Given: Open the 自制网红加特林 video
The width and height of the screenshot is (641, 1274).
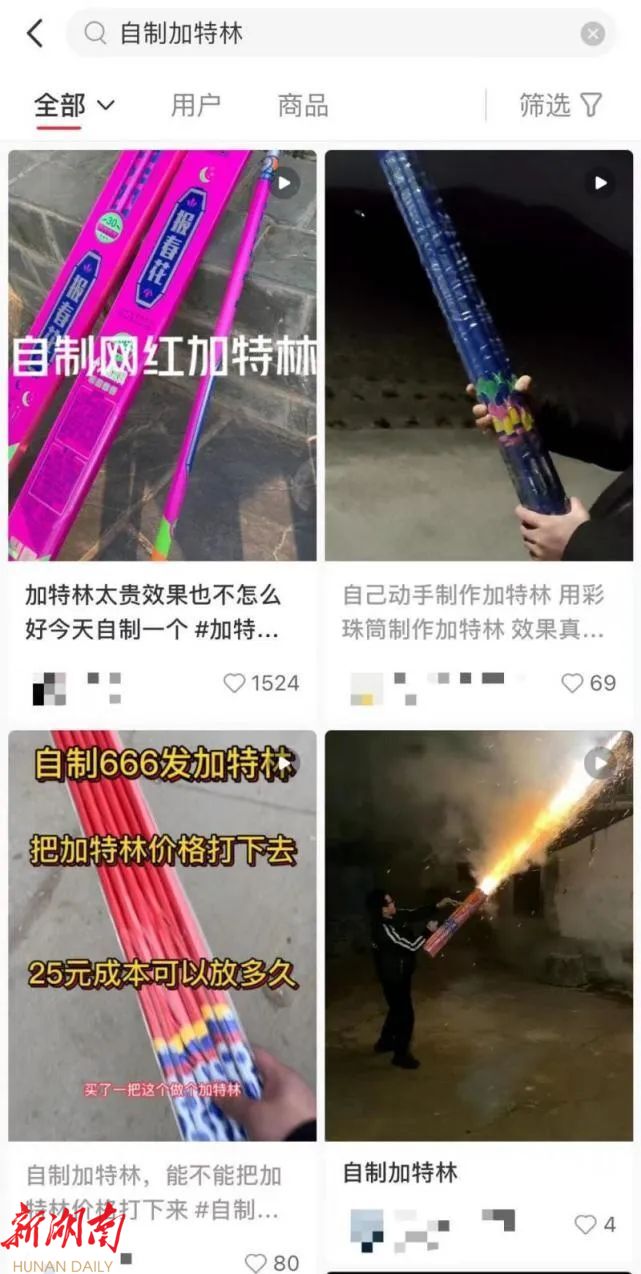Looking at the screenshot, I should [162, 355].
